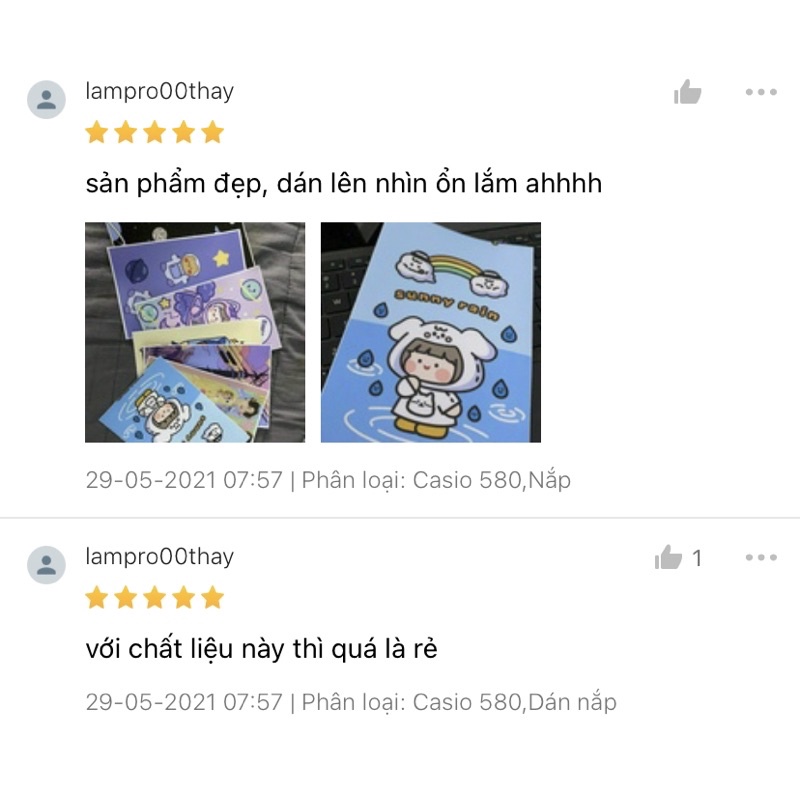Open the review photo of the sticker sheets

pos(195,332)
